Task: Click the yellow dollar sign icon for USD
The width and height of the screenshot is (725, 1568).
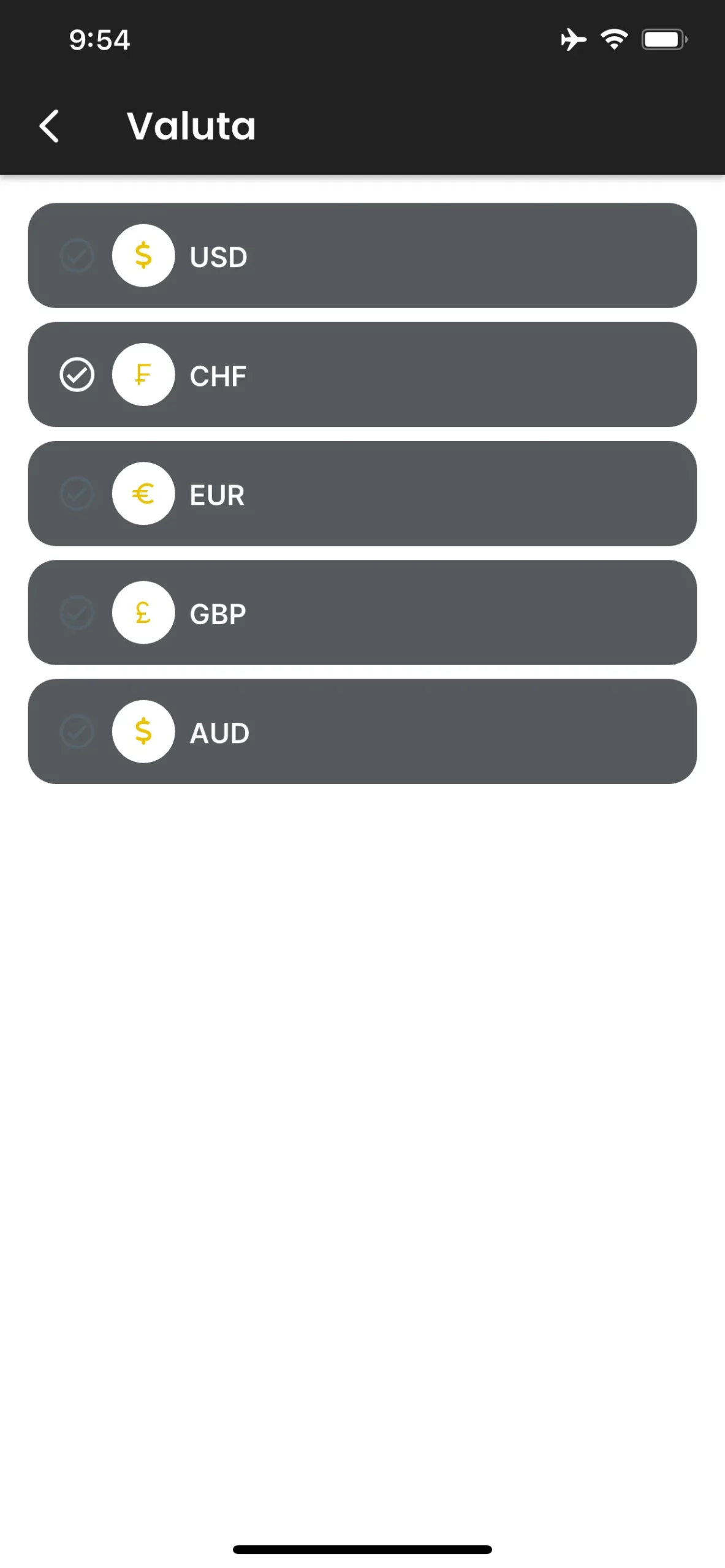Action: (x=143, y=255)
